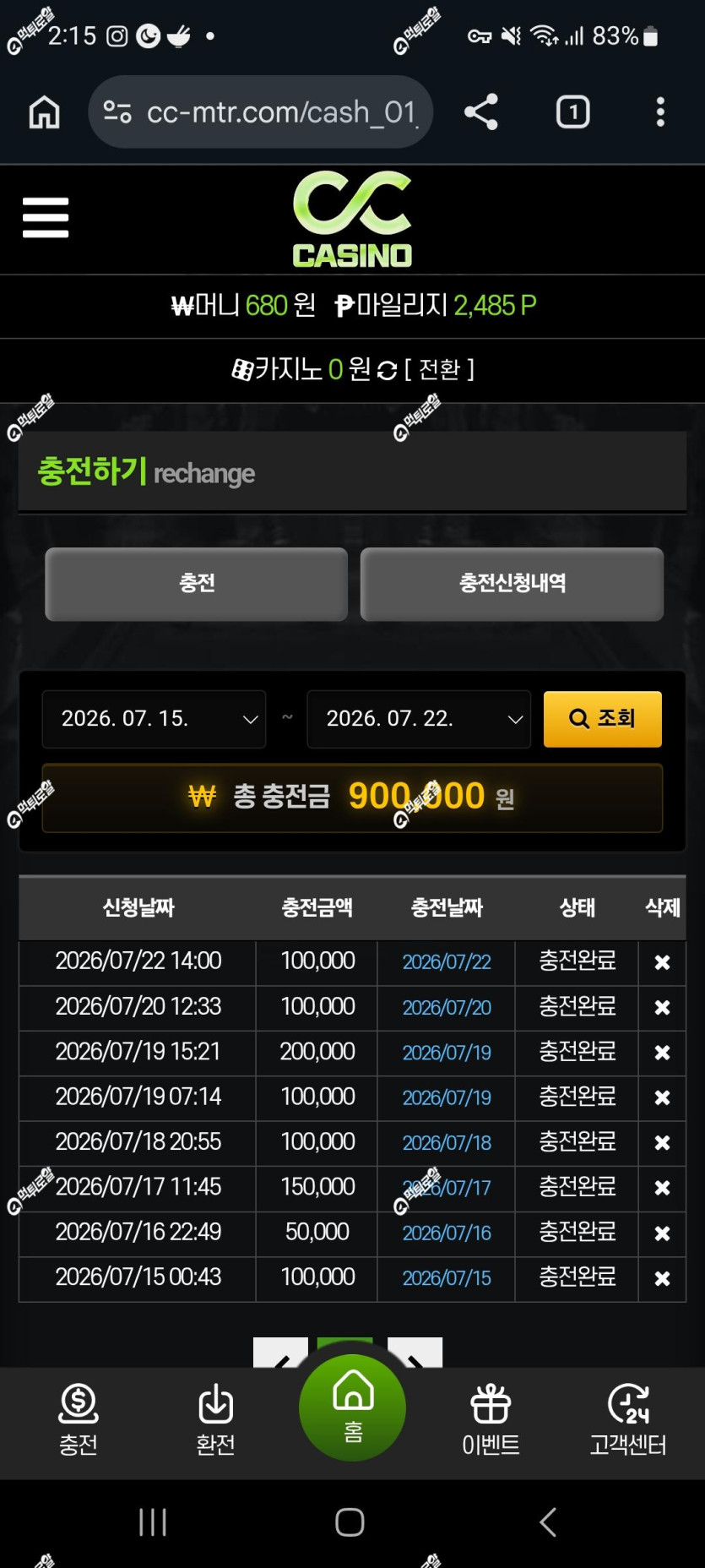The image size is (705, 1568).
Task: Open the browser overflow menu
Action: click(660, 112)
